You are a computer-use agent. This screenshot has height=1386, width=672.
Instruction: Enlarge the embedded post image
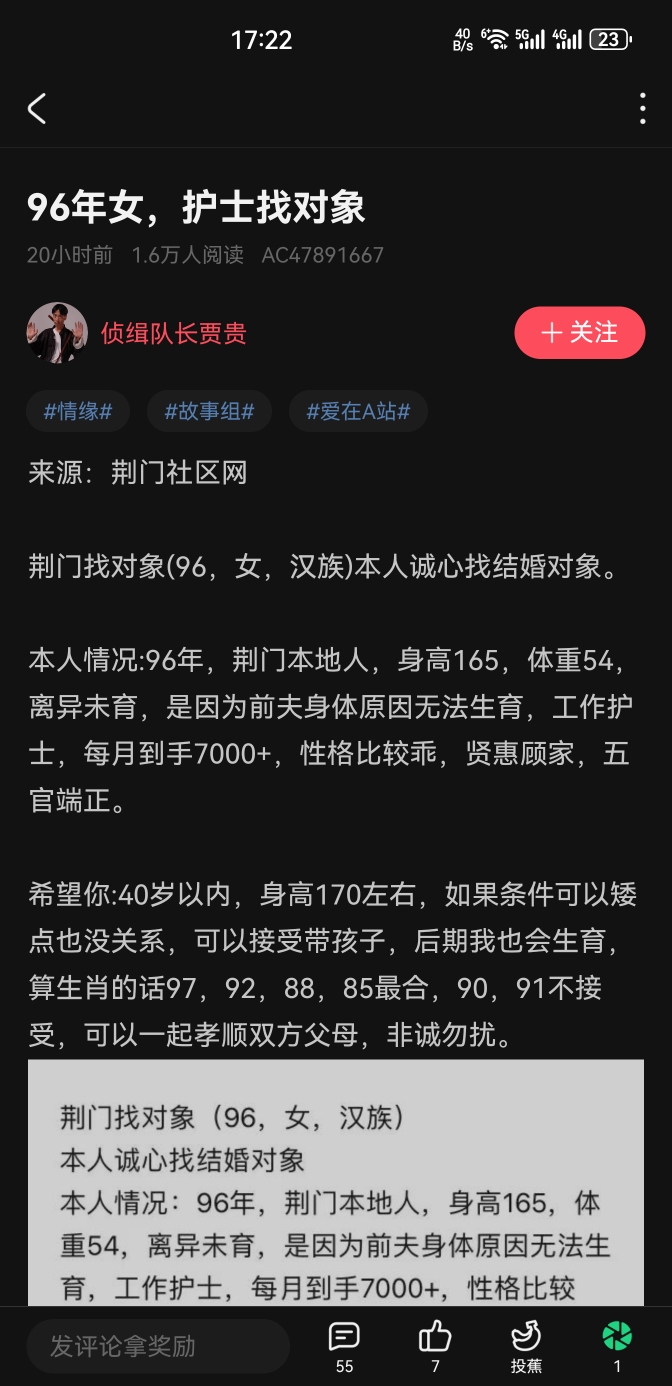[336, 1185]
